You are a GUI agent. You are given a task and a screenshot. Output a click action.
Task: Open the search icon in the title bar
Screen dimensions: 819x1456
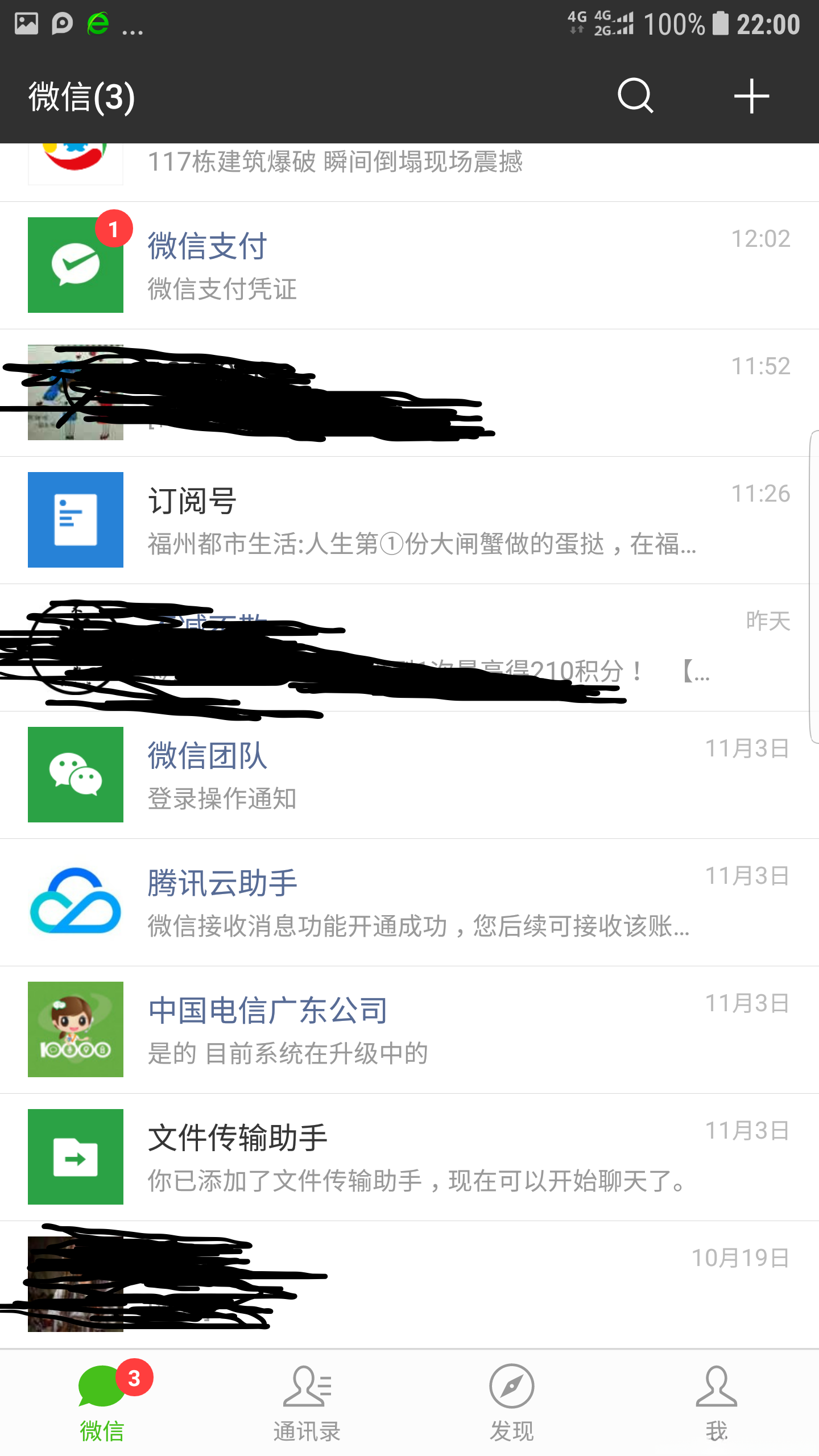(x=635, y=97)
